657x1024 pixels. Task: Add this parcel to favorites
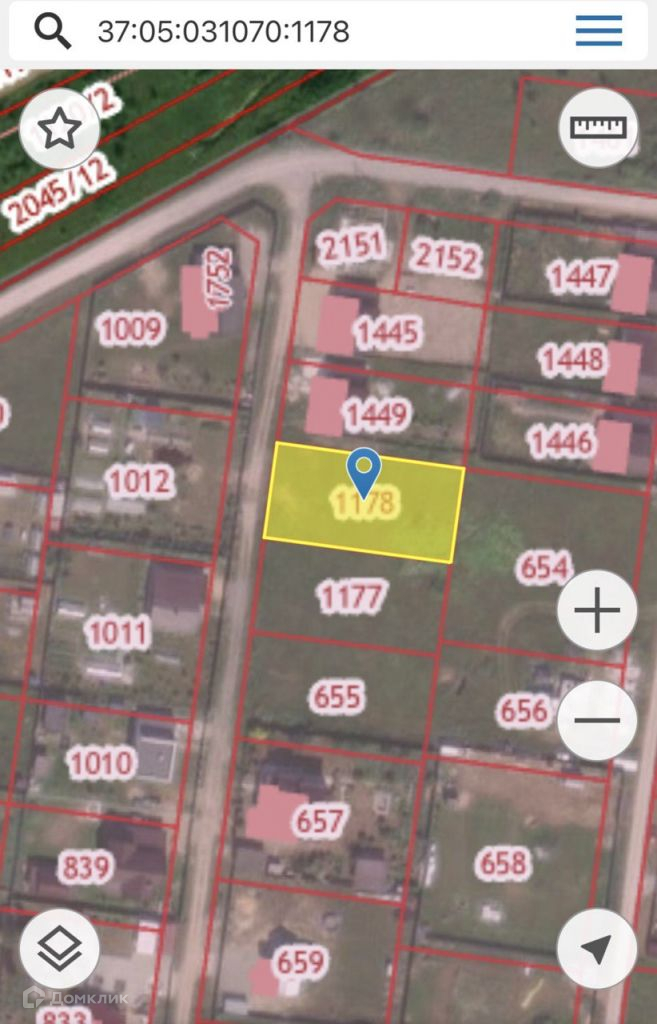[59, 129]
